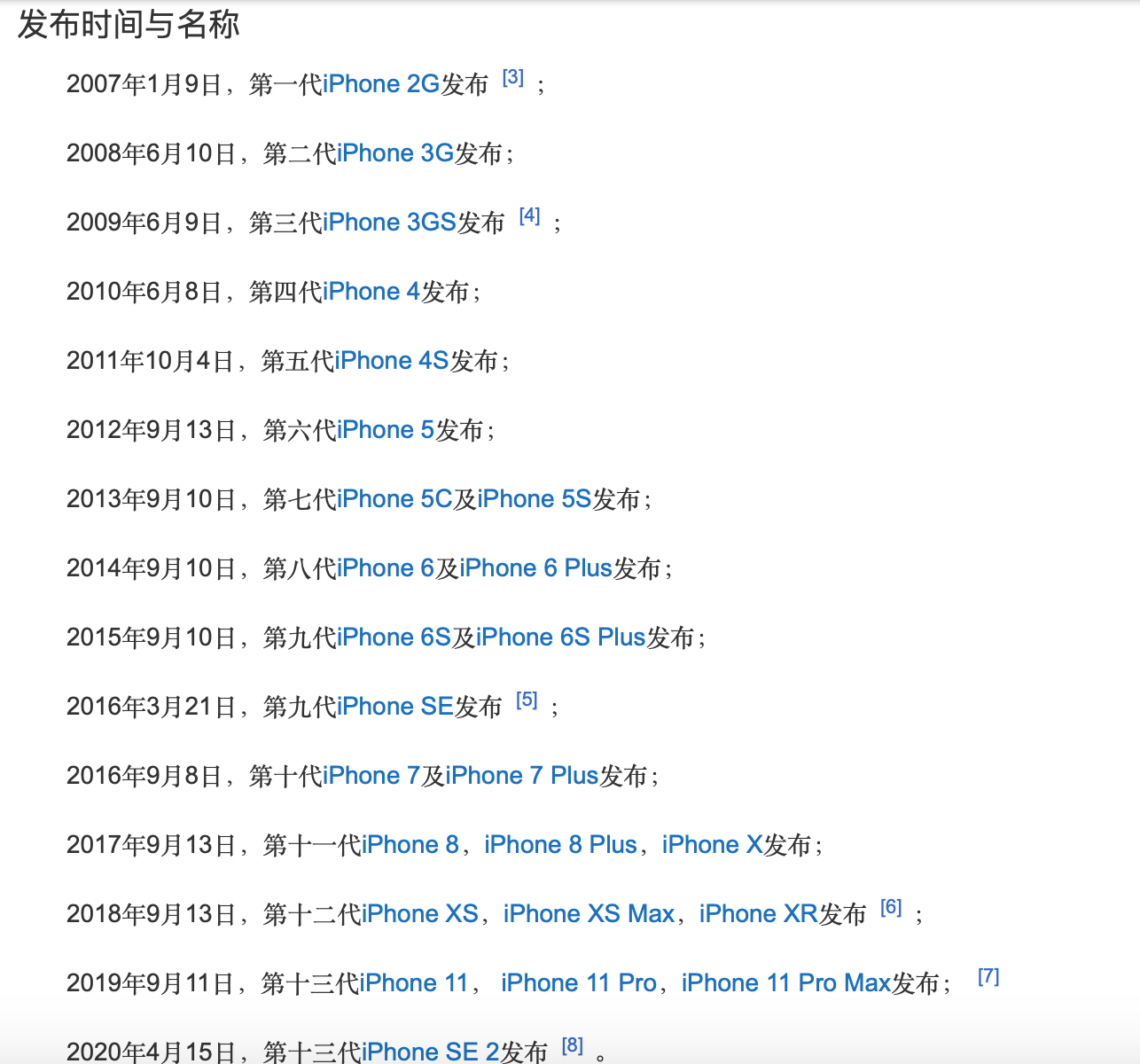Open the iPhone 5 link

click(x=386, y=430)
